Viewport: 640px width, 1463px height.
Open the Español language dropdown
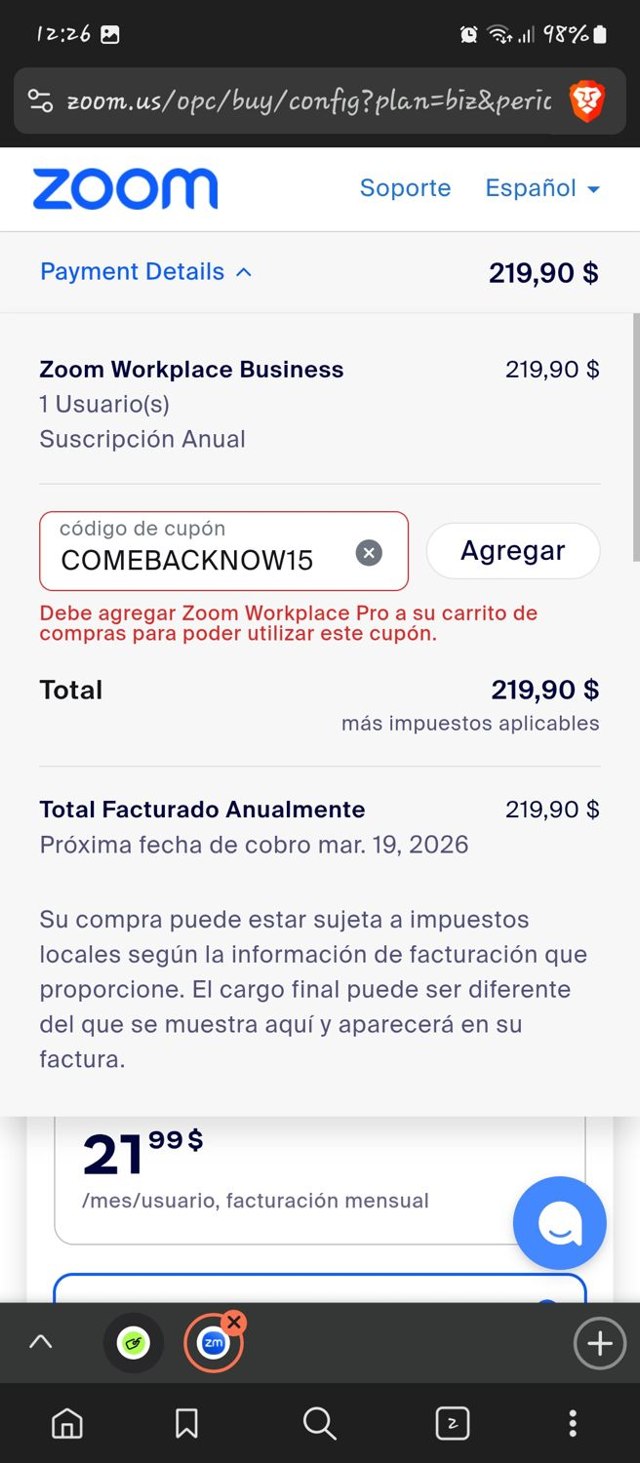(541, 188)
